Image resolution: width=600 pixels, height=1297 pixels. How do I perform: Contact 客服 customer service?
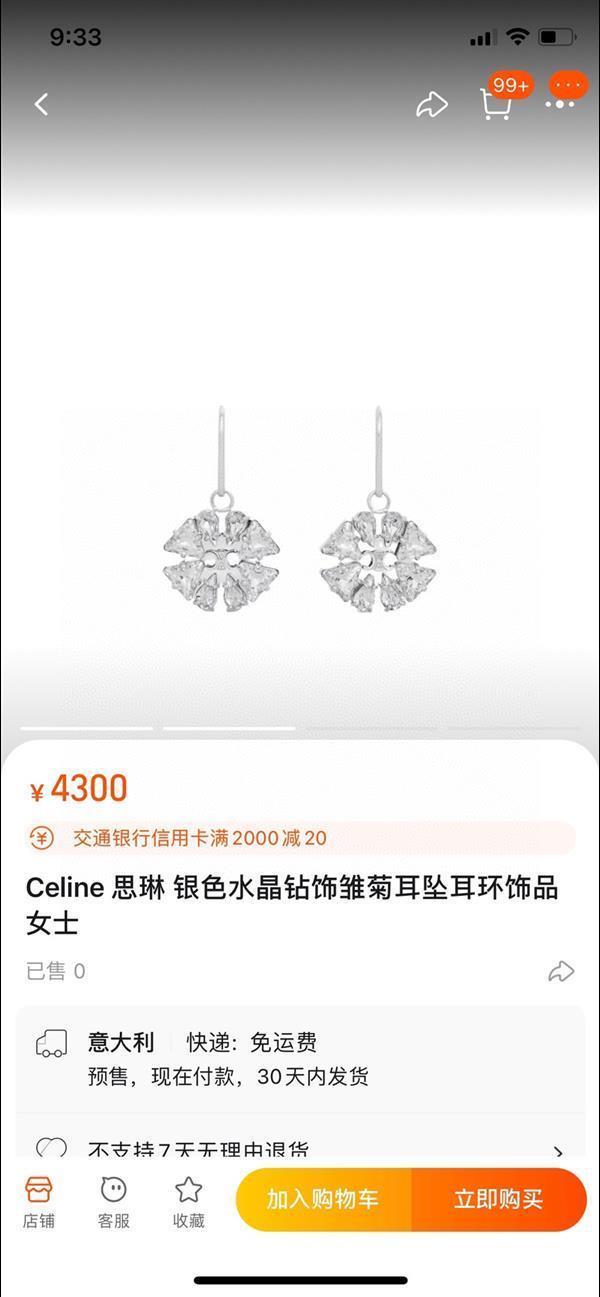pyautogui.click(x=113, y=1201)
